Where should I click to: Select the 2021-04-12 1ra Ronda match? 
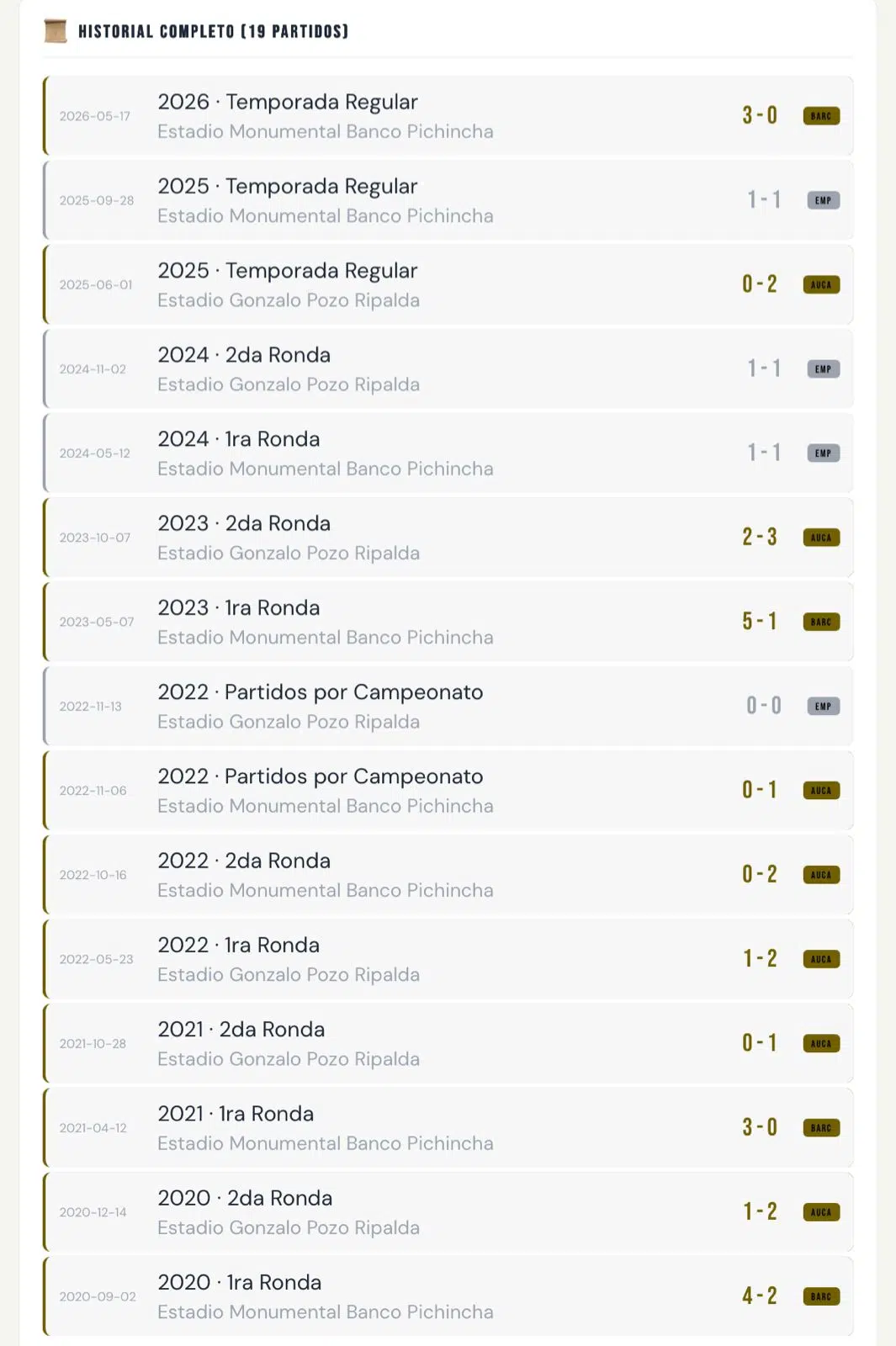448,1127
